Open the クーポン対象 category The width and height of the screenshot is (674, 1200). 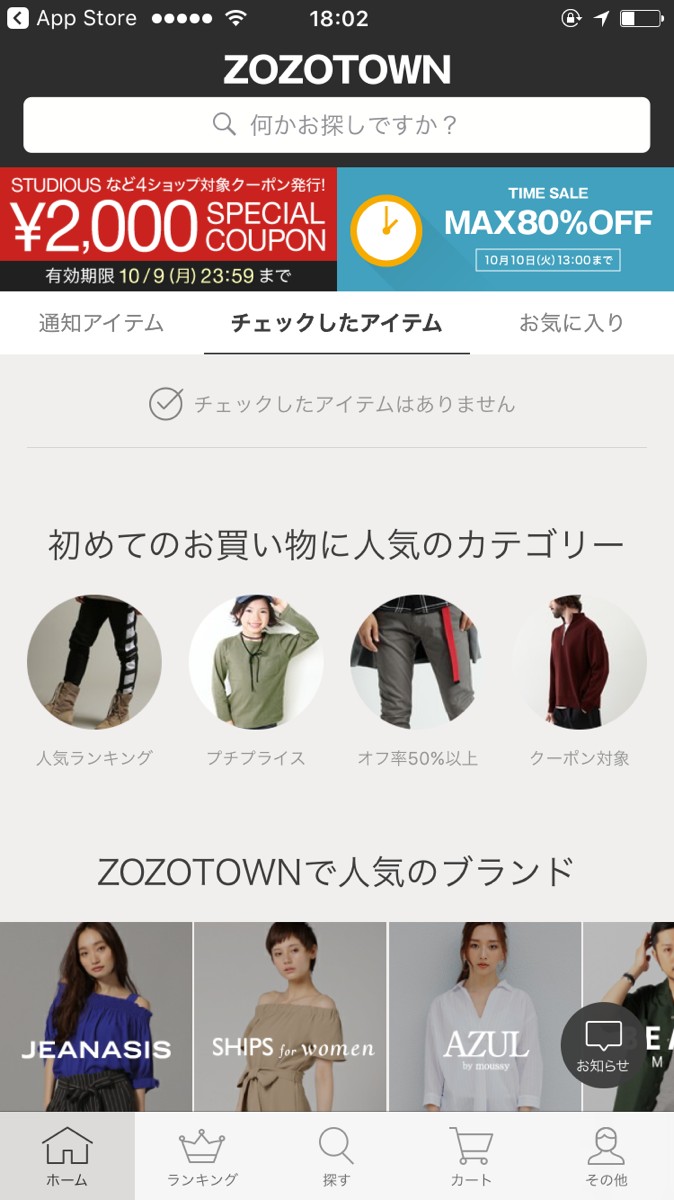click(580, 681)
